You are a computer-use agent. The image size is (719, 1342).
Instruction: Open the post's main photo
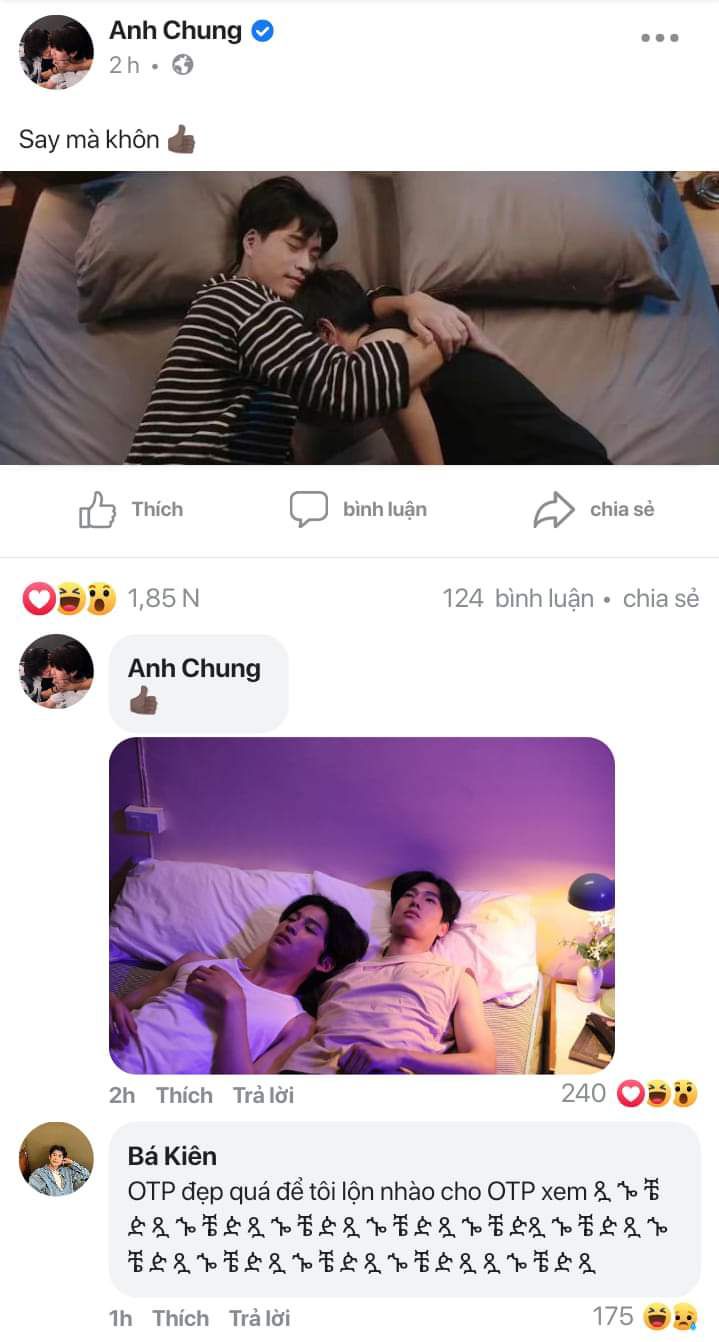359,318
